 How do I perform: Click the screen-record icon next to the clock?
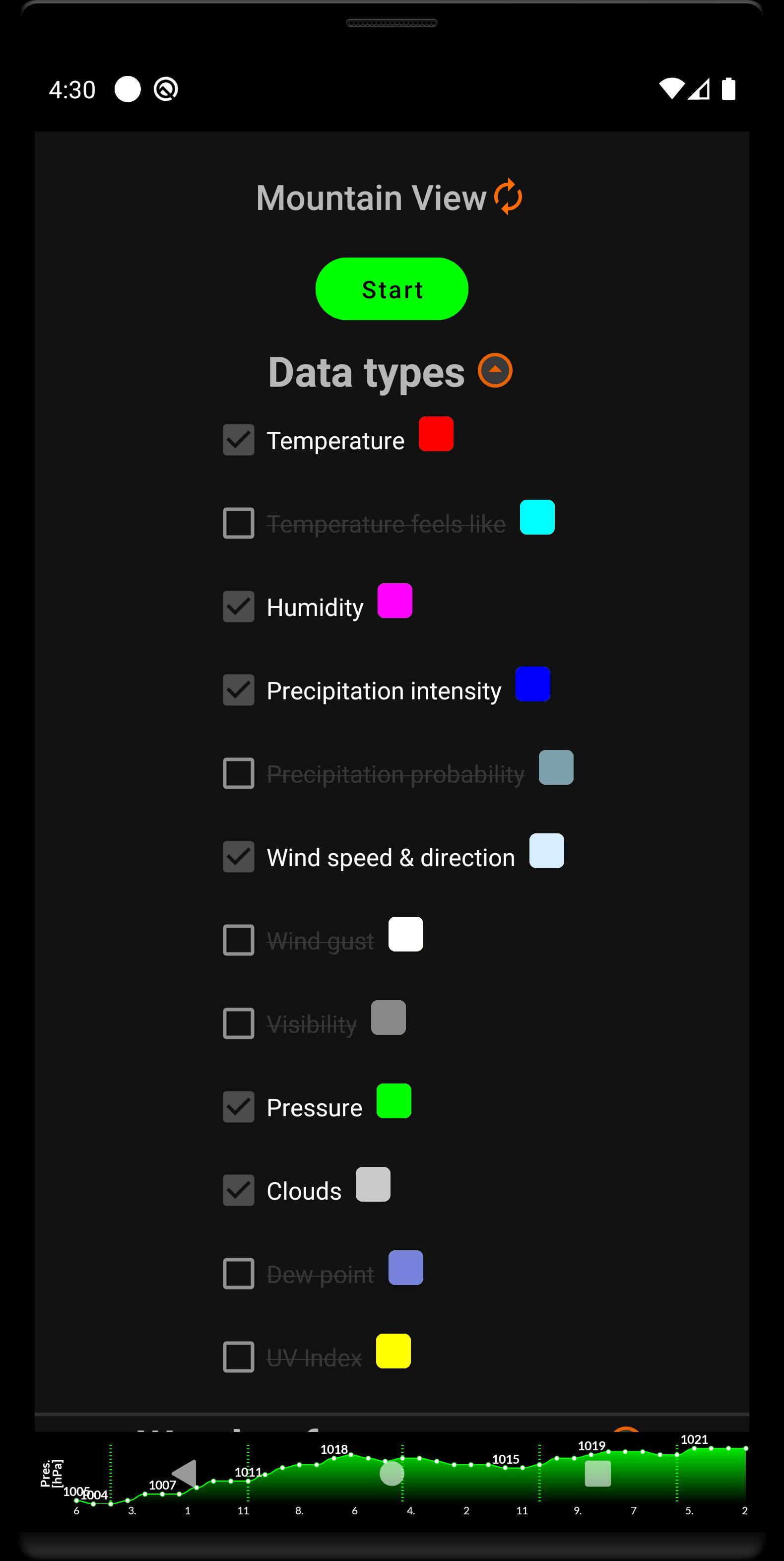[165, 90]
